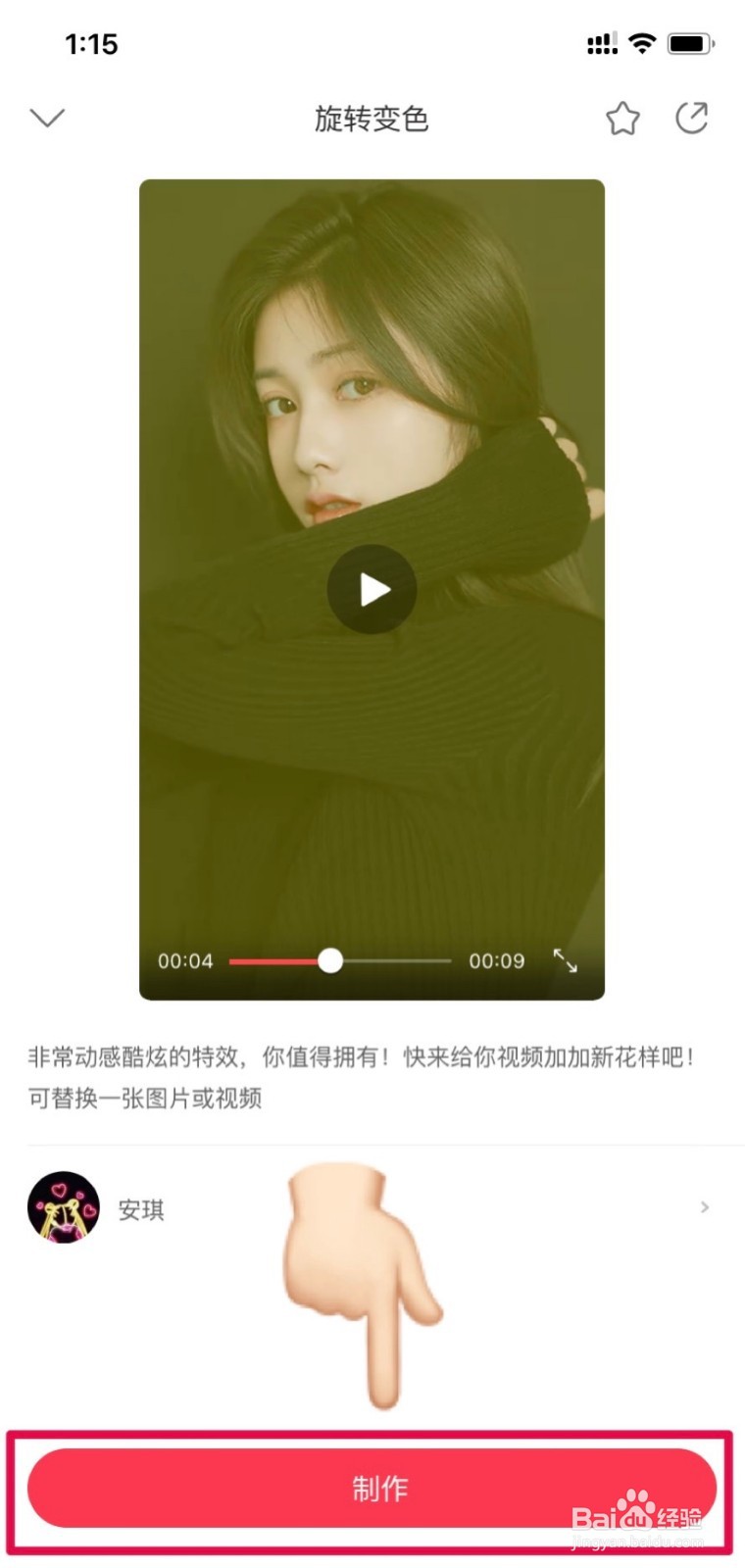The width and height of the screenshot is (745, 1568).
Task: Tap the fullscreen expand icon on the video
Action: 567,961
